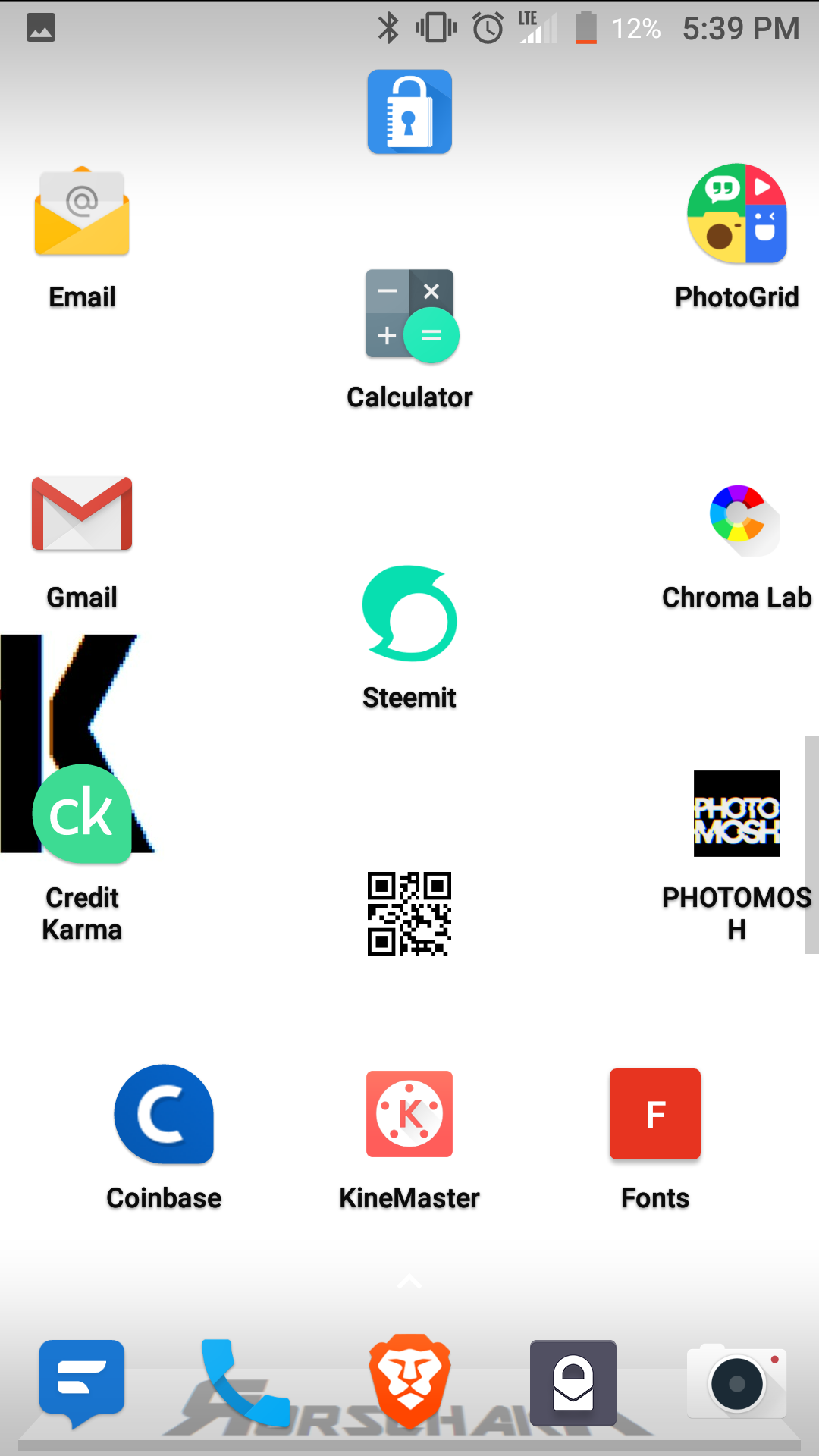
Task: Open the phone dialer
Action: [244, 1383]
